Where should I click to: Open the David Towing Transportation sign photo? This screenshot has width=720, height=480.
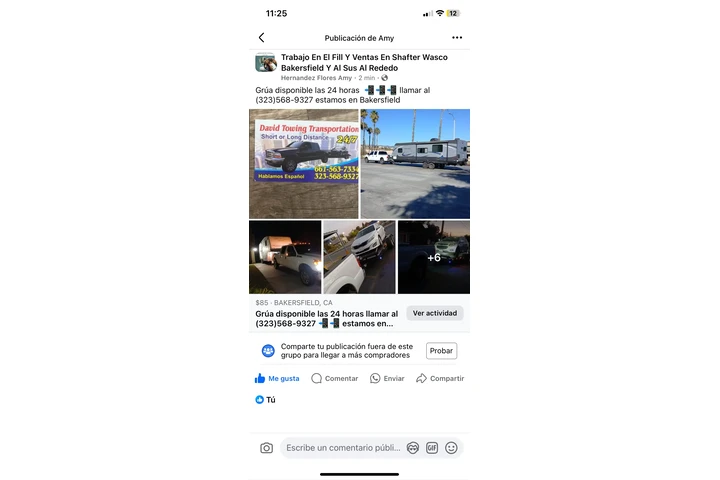(304, 164)
